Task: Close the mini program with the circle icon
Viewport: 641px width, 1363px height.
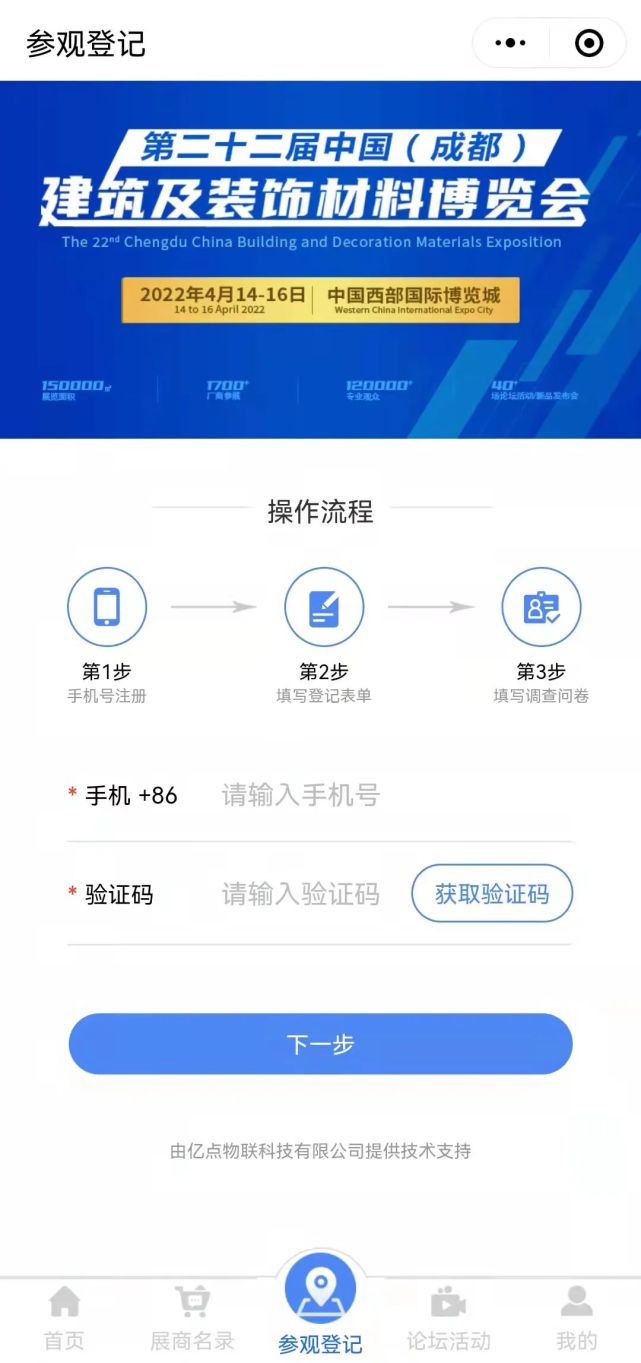Action: (x=589, y=43)
